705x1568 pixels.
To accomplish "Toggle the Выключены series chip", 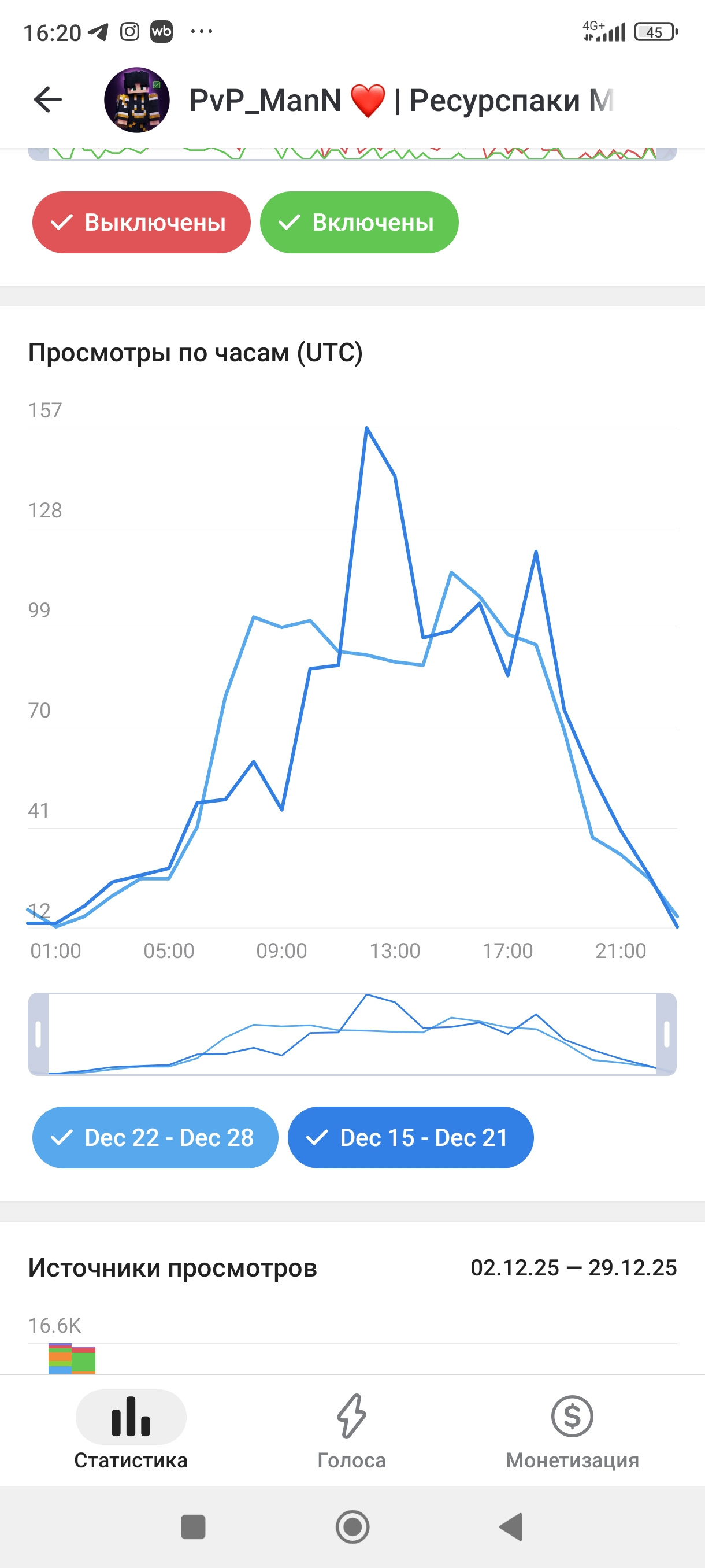I will 141,222.
